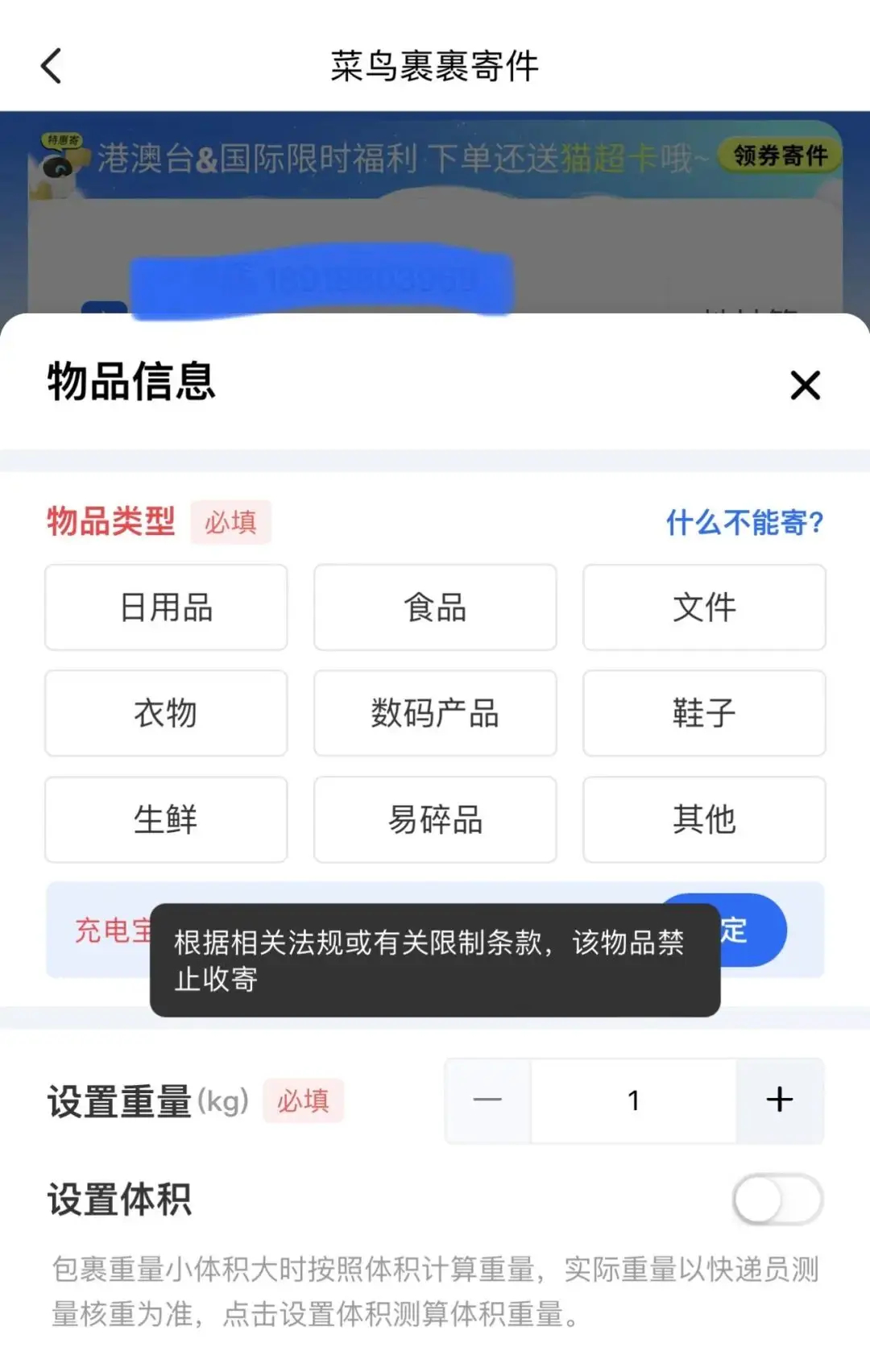The width and height of the screenshot is (870, 1372).
Task: Select 日用品 item type
Action: pos(166,607)
